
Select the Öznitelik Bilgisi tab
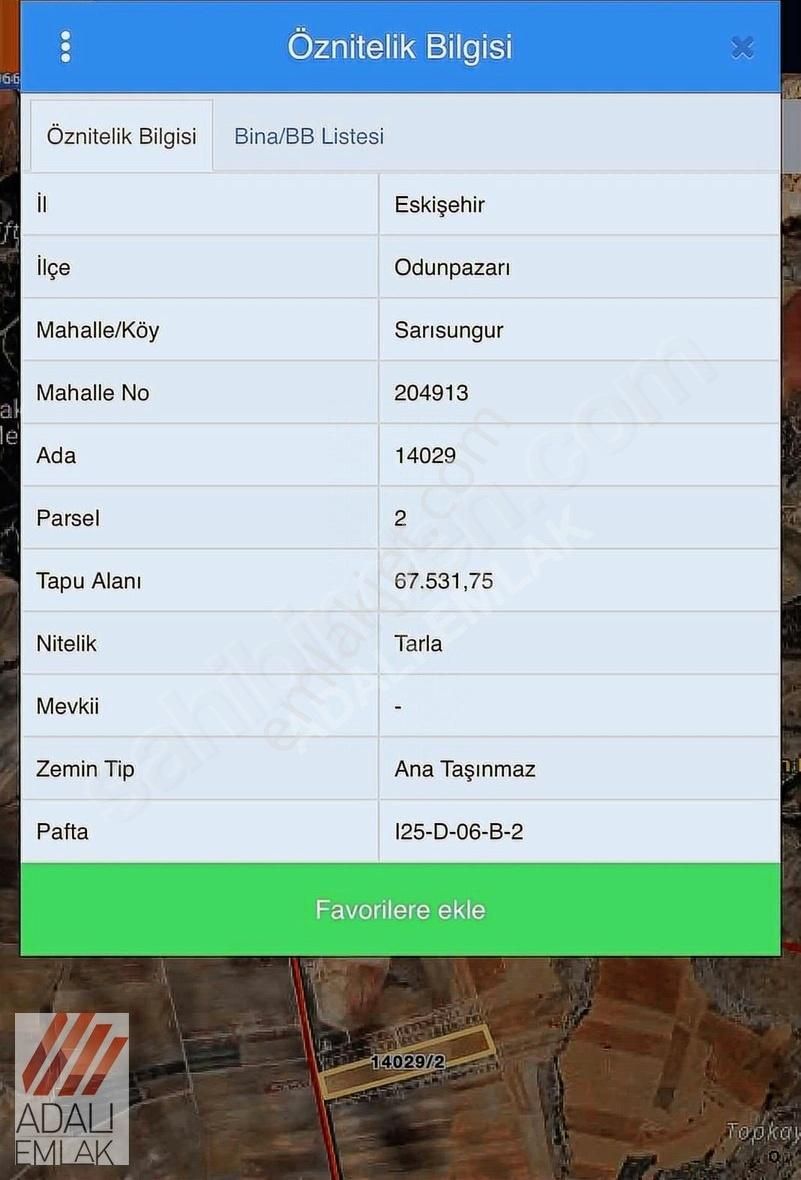122,137
